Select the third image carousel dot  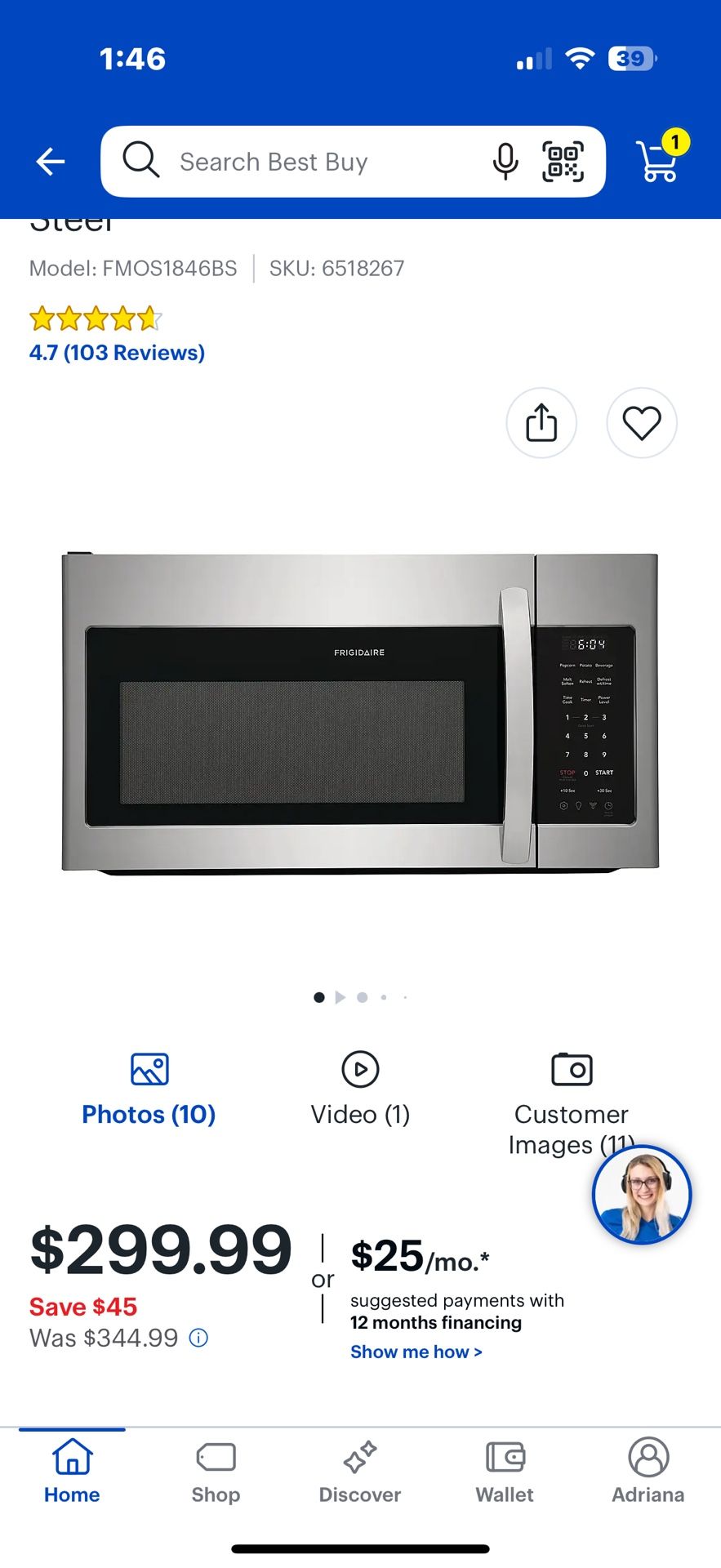coord(362,997)
